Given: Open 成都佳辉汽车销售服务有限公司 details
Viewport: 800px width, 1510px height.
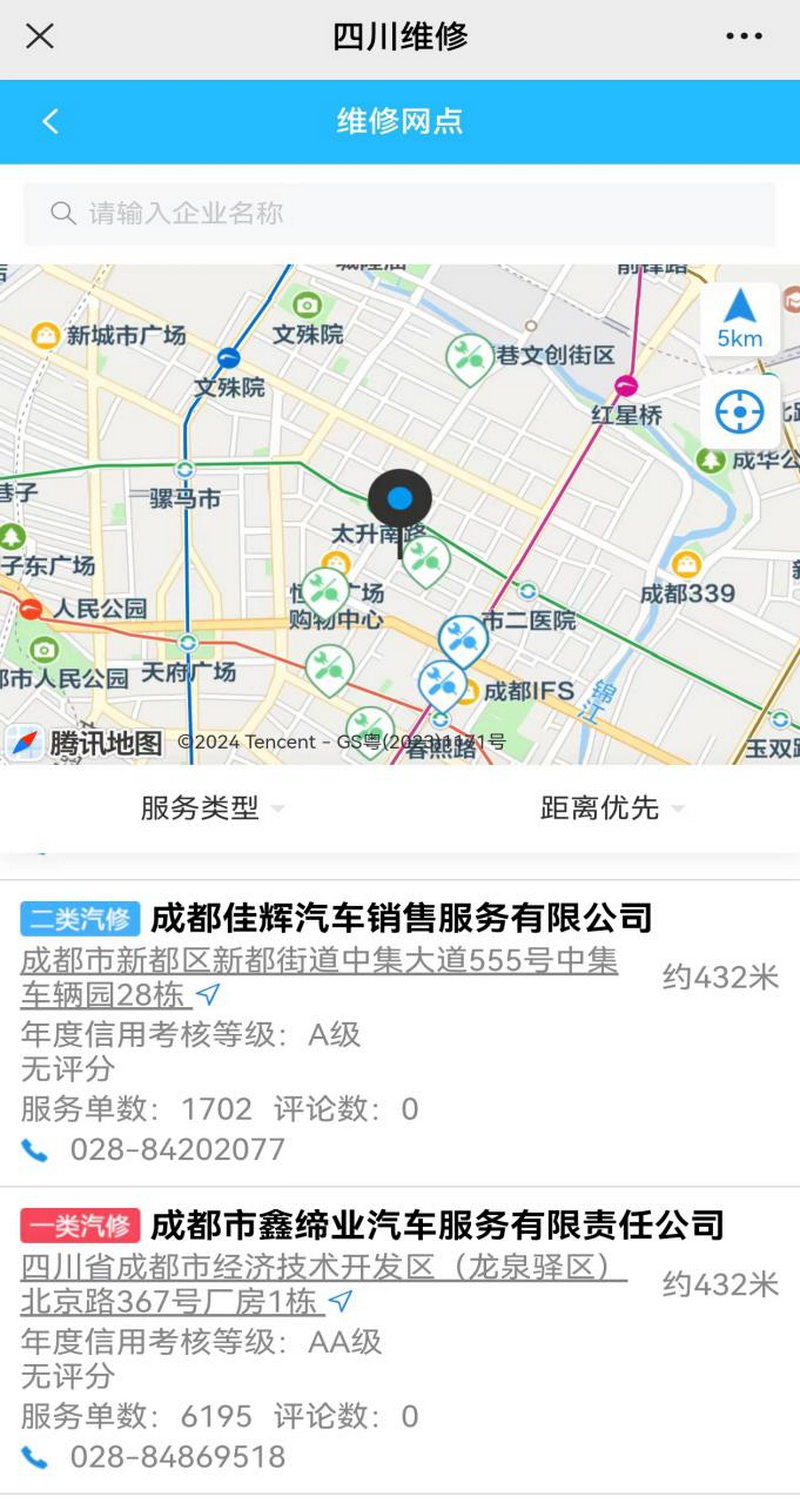Looking at the screenshot, I should (400, 917).
